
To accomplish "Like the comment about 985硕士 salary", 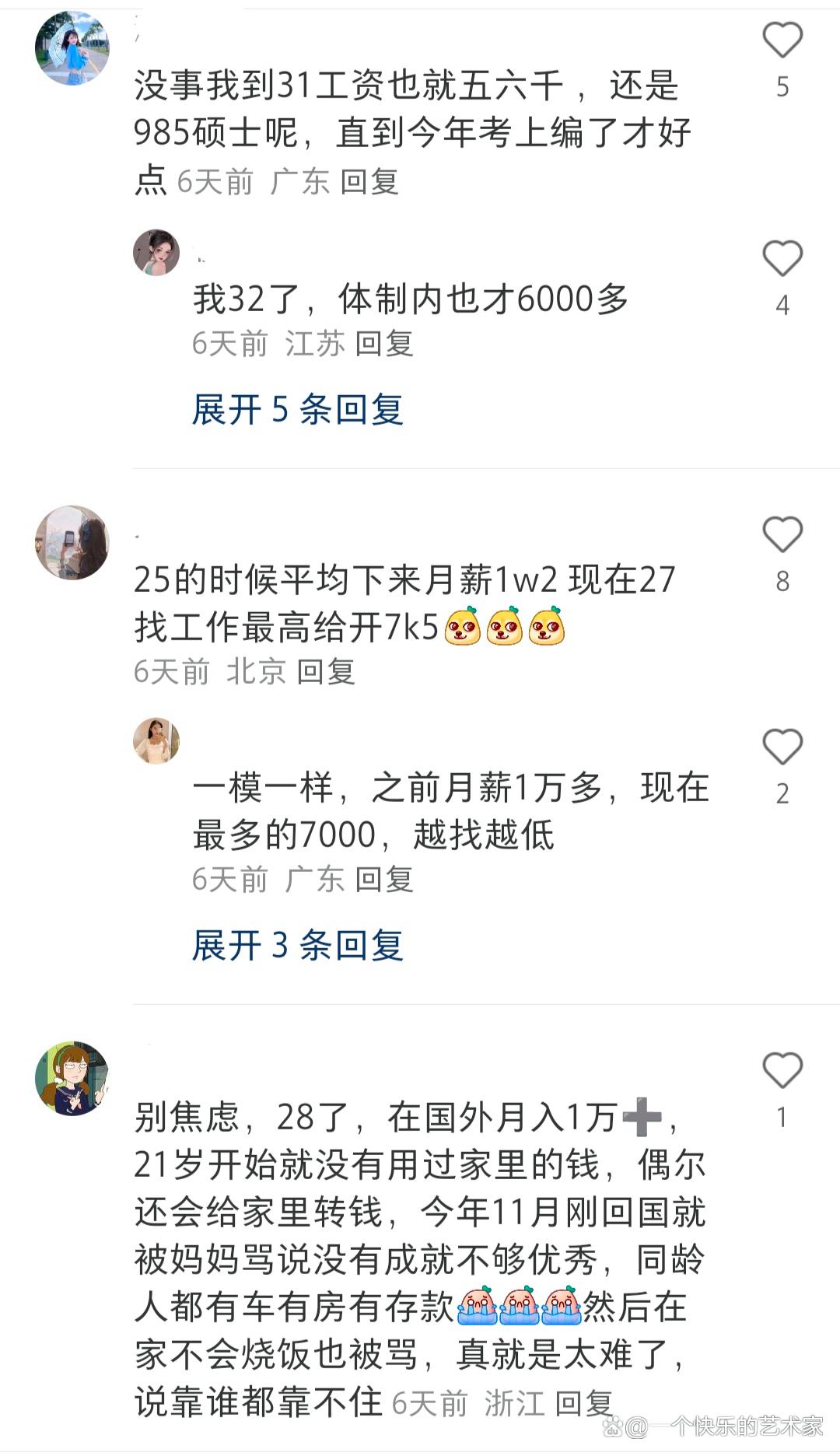I will pyautogui.click(x=782, y=40).
